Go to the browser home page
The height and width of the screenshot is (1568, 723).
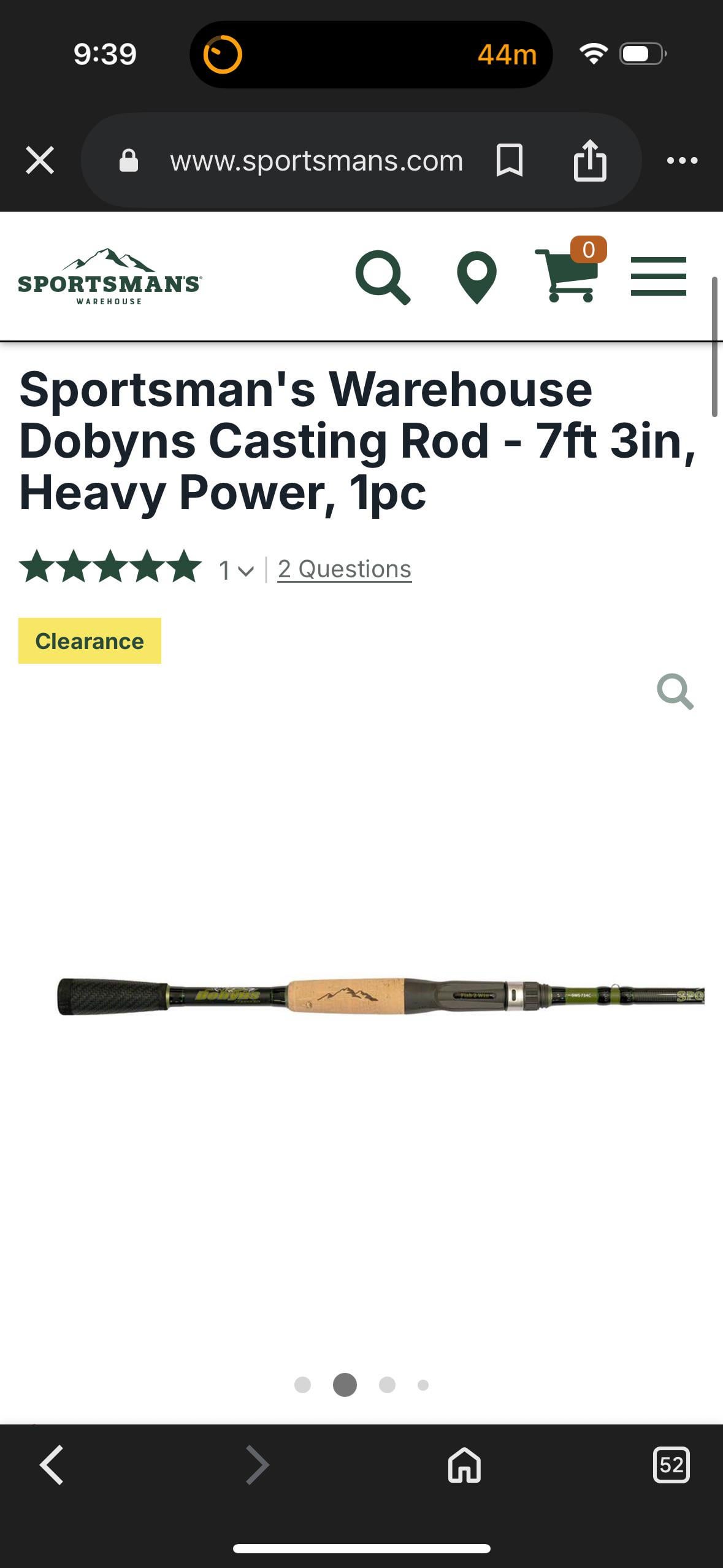click(464, 1465)
